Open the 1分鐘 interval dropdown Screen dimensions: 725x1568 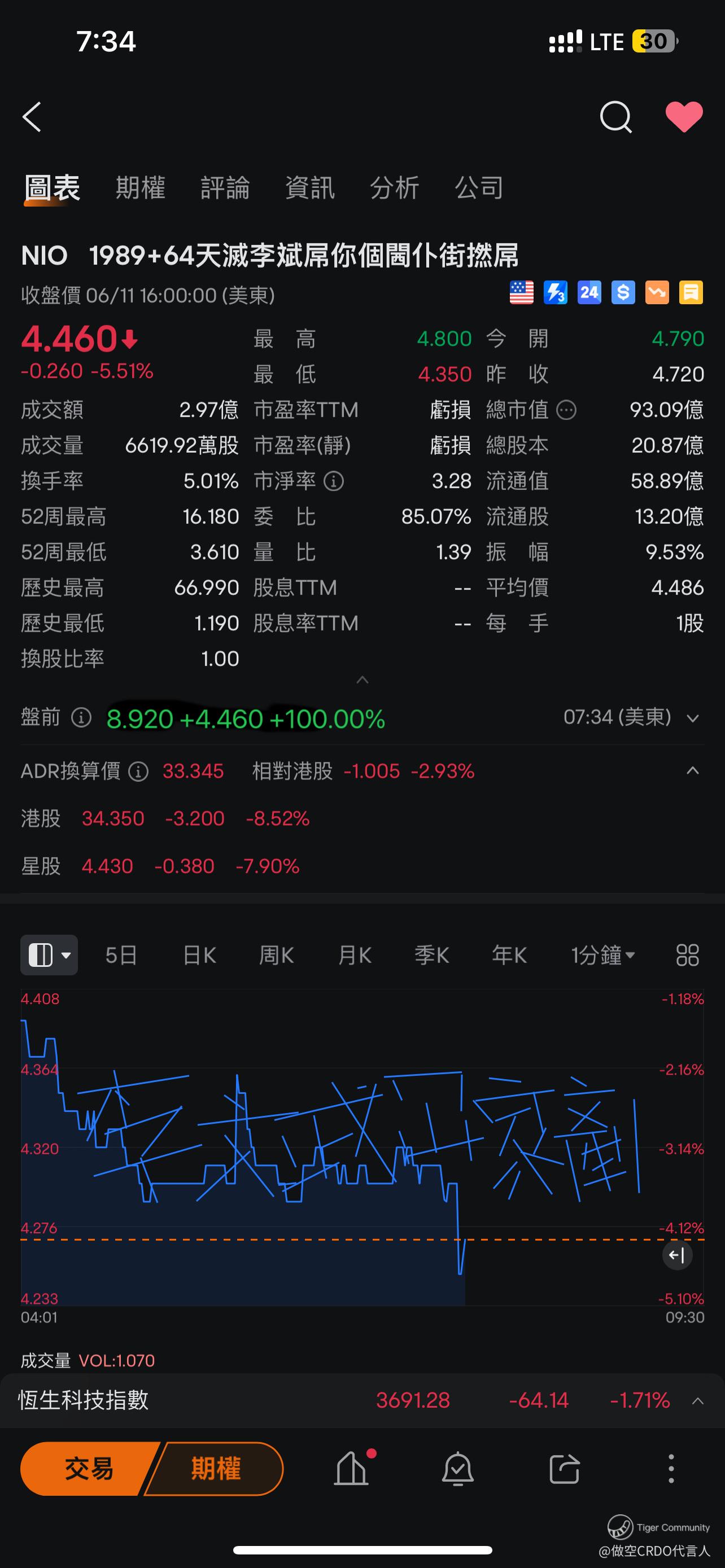pyautogui.click(x=602, y=955)
